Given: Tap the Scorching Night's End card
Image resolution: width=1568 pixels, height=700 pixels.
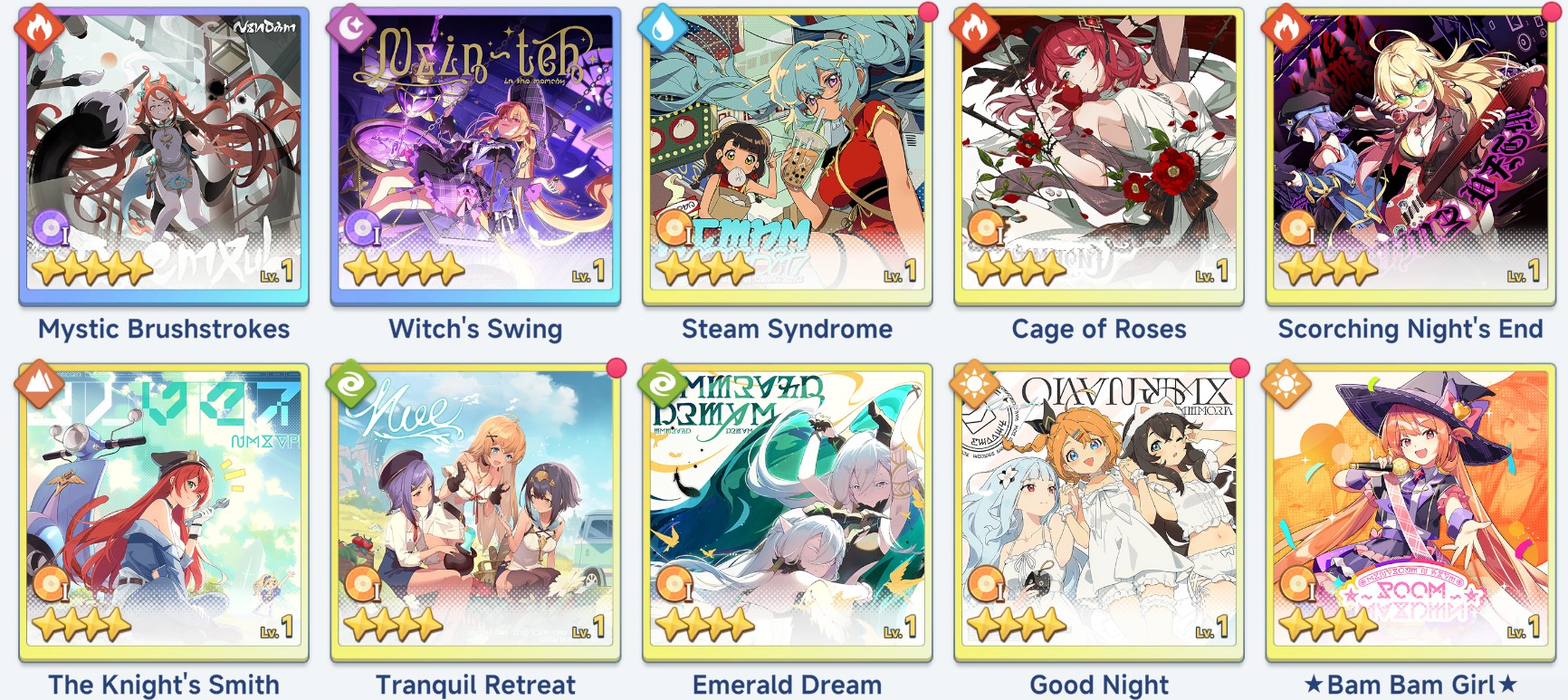Looking at the screenshot, I should pos(1410,154).
